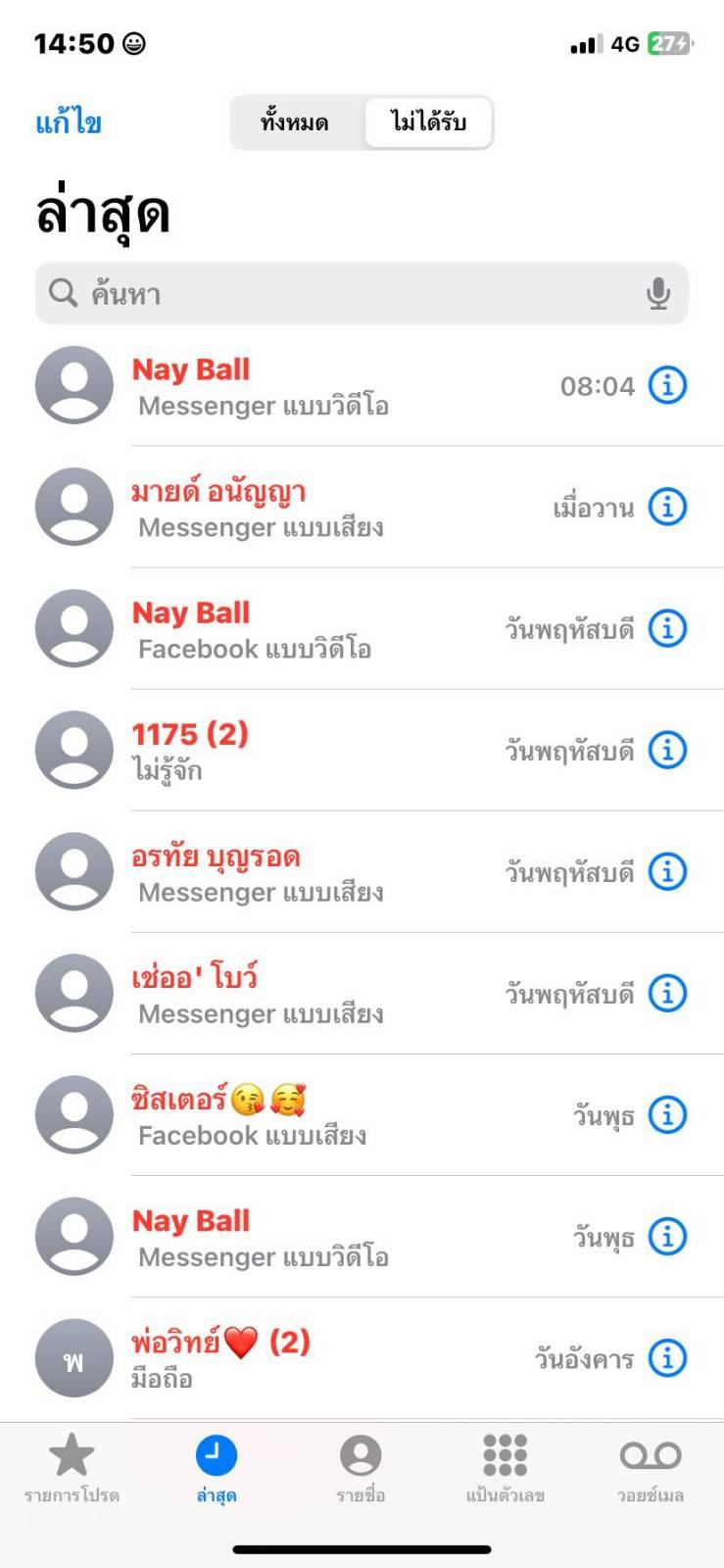Call back พ่อวิทย์ on mobile
The image size is (724, 1568).
point(362,1358)
